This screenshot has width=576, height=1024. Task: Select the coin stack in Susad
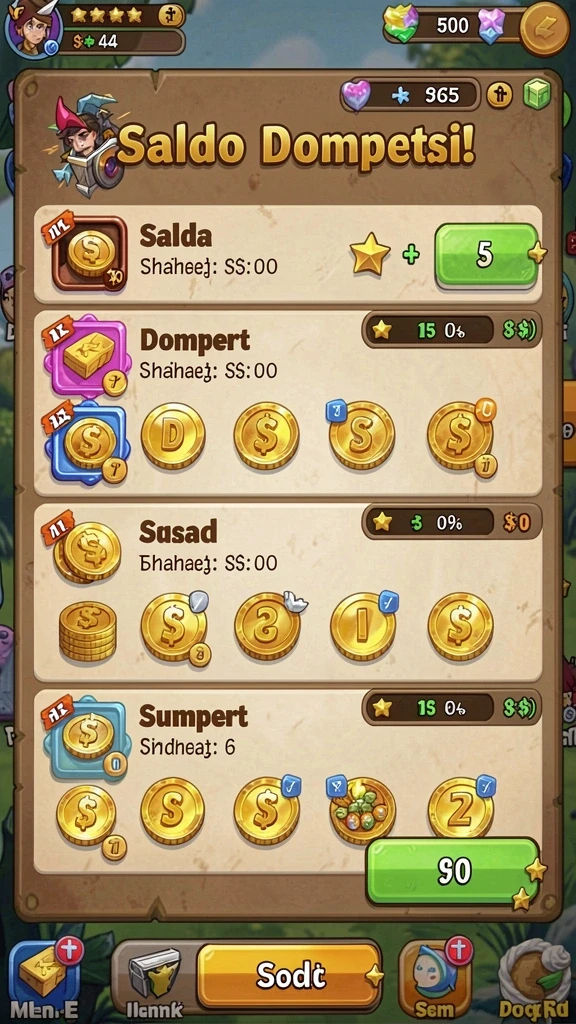pyautogui.click(x=88, y=631)
